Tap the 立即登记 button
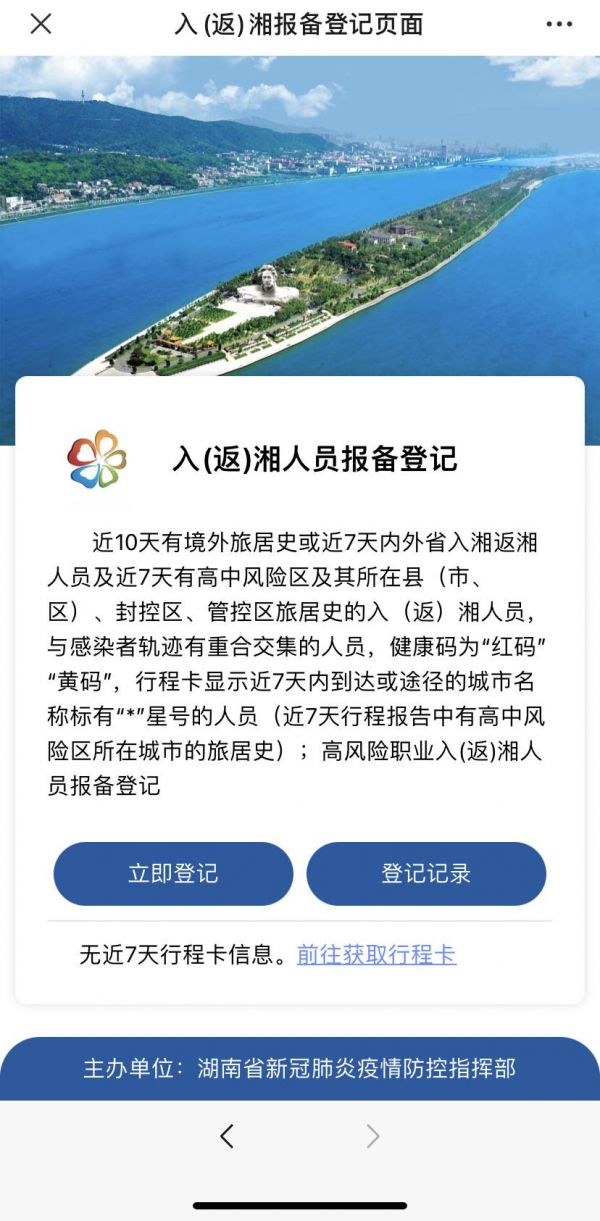This screenshot has height=1221, width=600. (x=173, y=873)
